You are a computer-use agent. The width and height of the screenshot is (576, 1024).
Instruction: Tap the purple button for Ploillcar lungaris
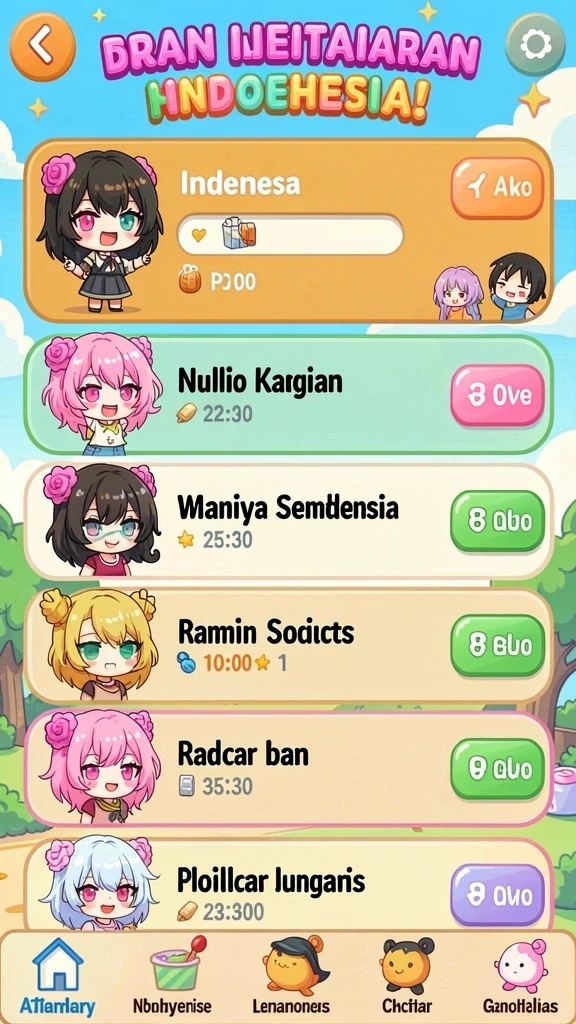(497, 895)
